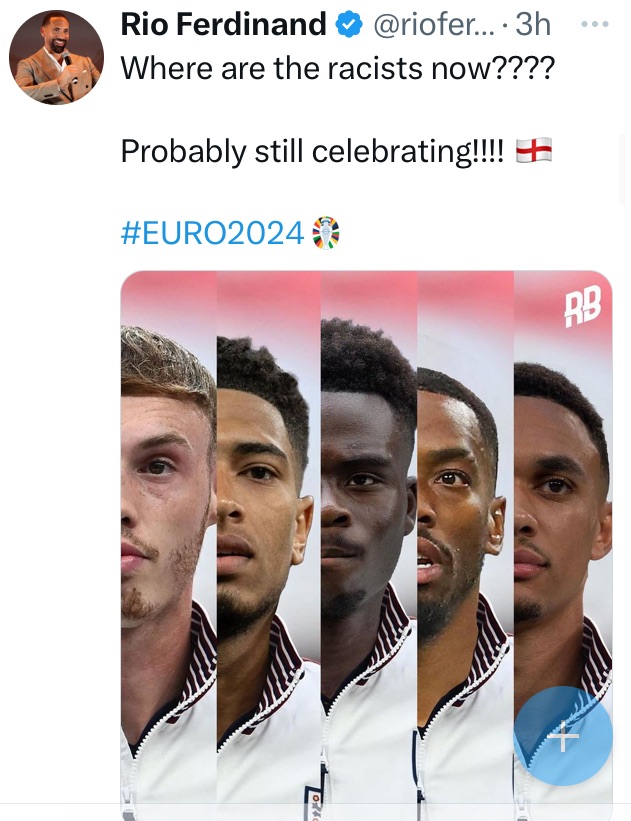
Task: Compose a new post with plus button
Action: coord(563,737)
